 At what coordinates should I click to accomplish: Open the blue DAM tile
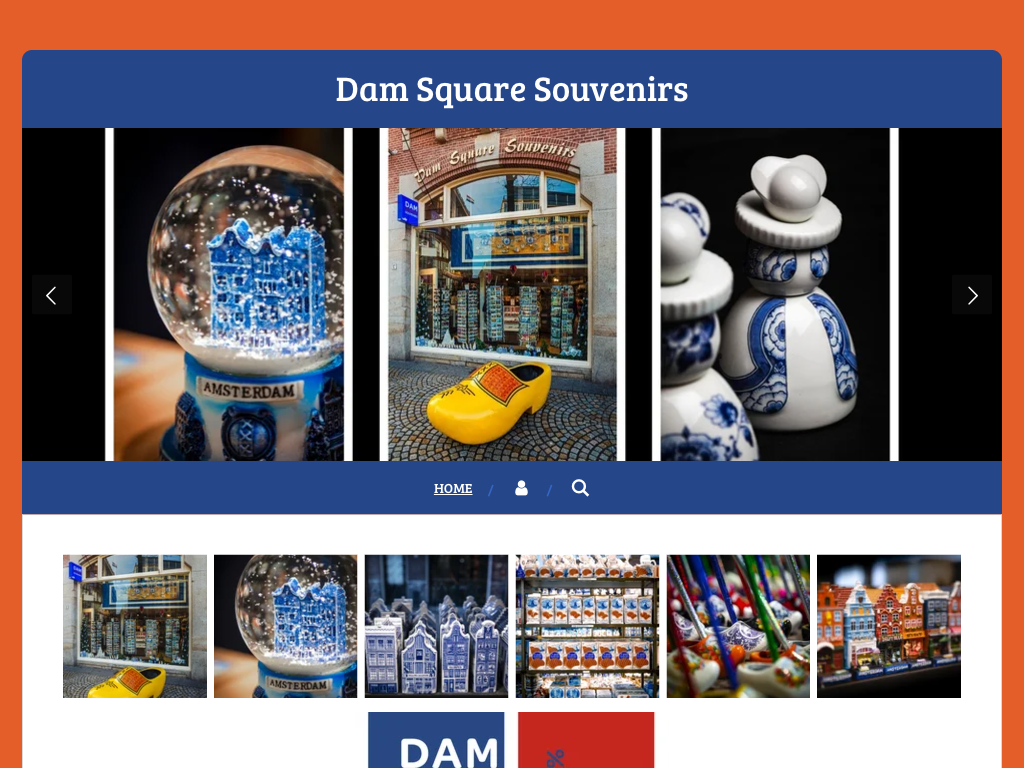[x=436, y=740]
